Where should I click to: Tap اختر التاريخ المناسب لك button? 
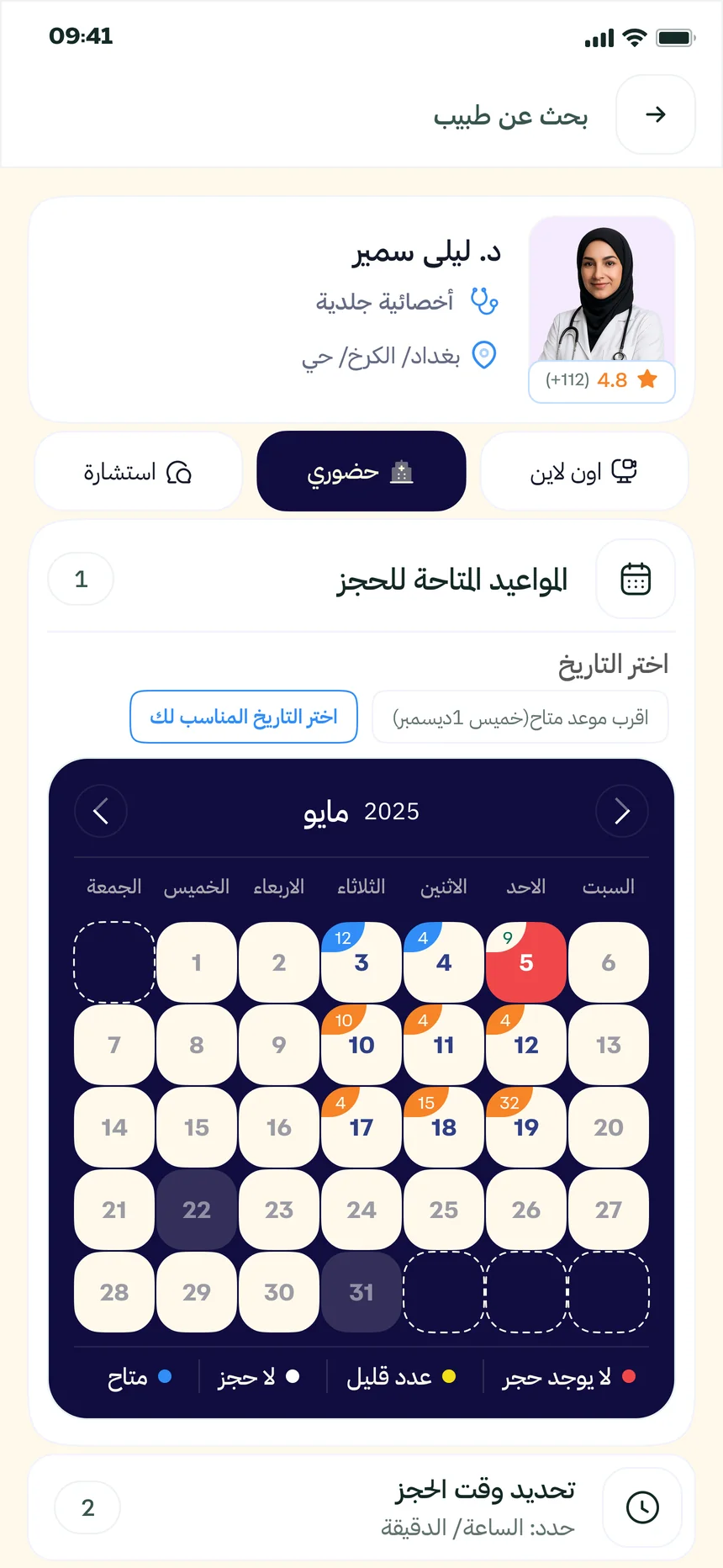(x=244, y=718)
